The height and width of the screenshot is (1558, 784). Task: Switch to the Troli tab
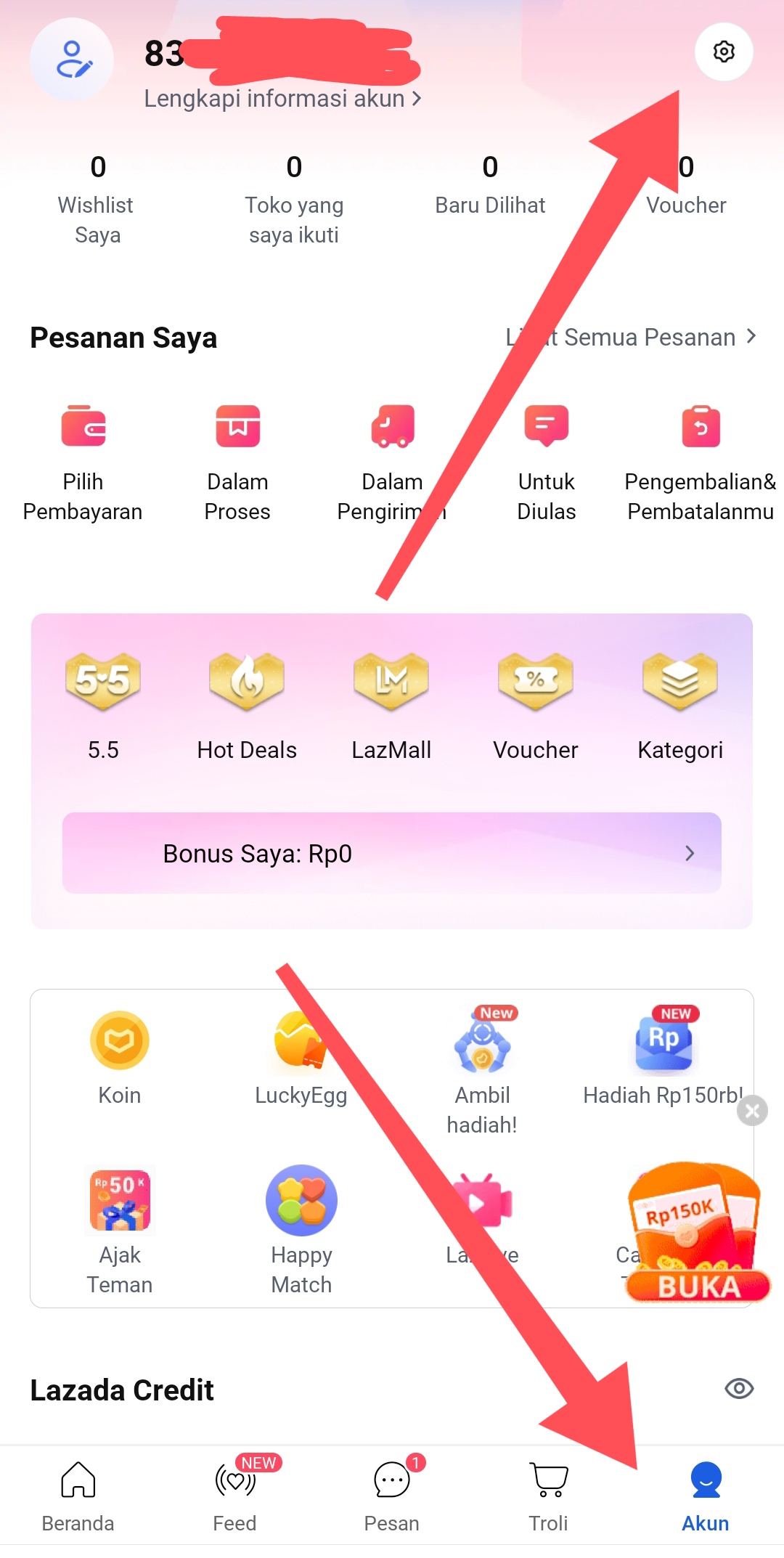[x=548, y=1493]
